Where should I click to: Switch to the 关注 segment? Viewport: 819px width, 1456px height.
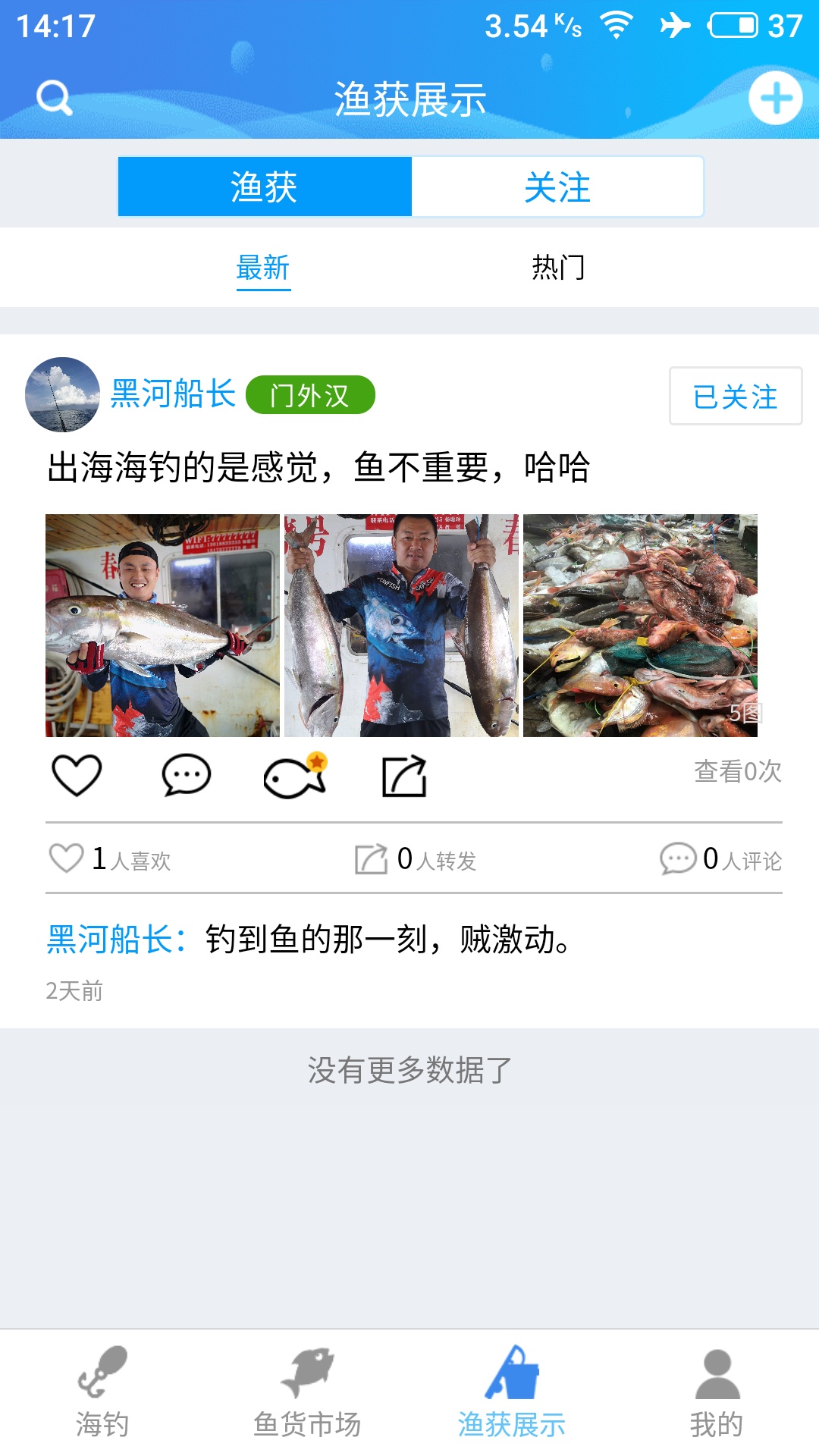coord(557,187)
